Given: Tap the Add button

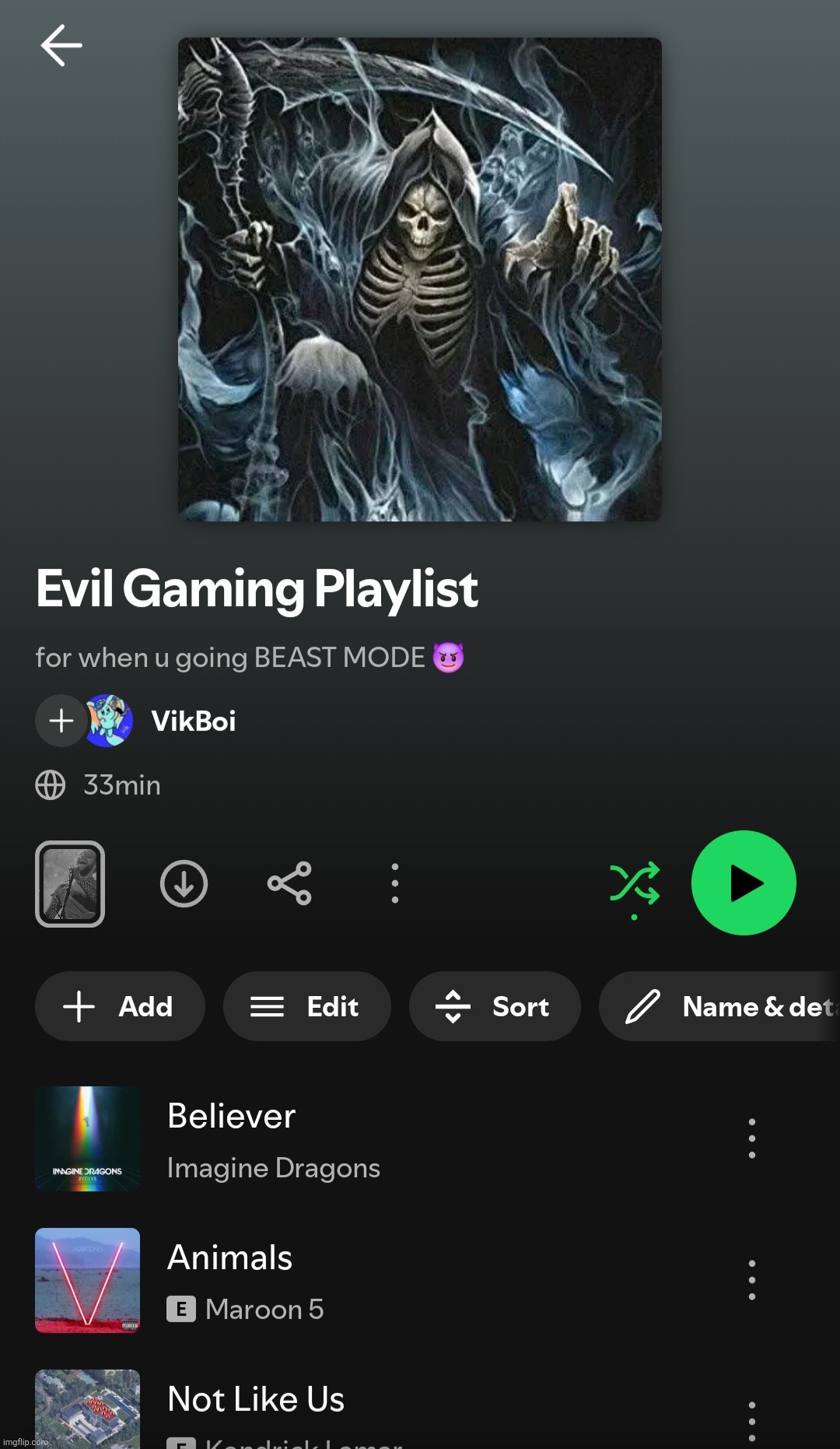Looking at the screenshot, I should pos(120,1006).
